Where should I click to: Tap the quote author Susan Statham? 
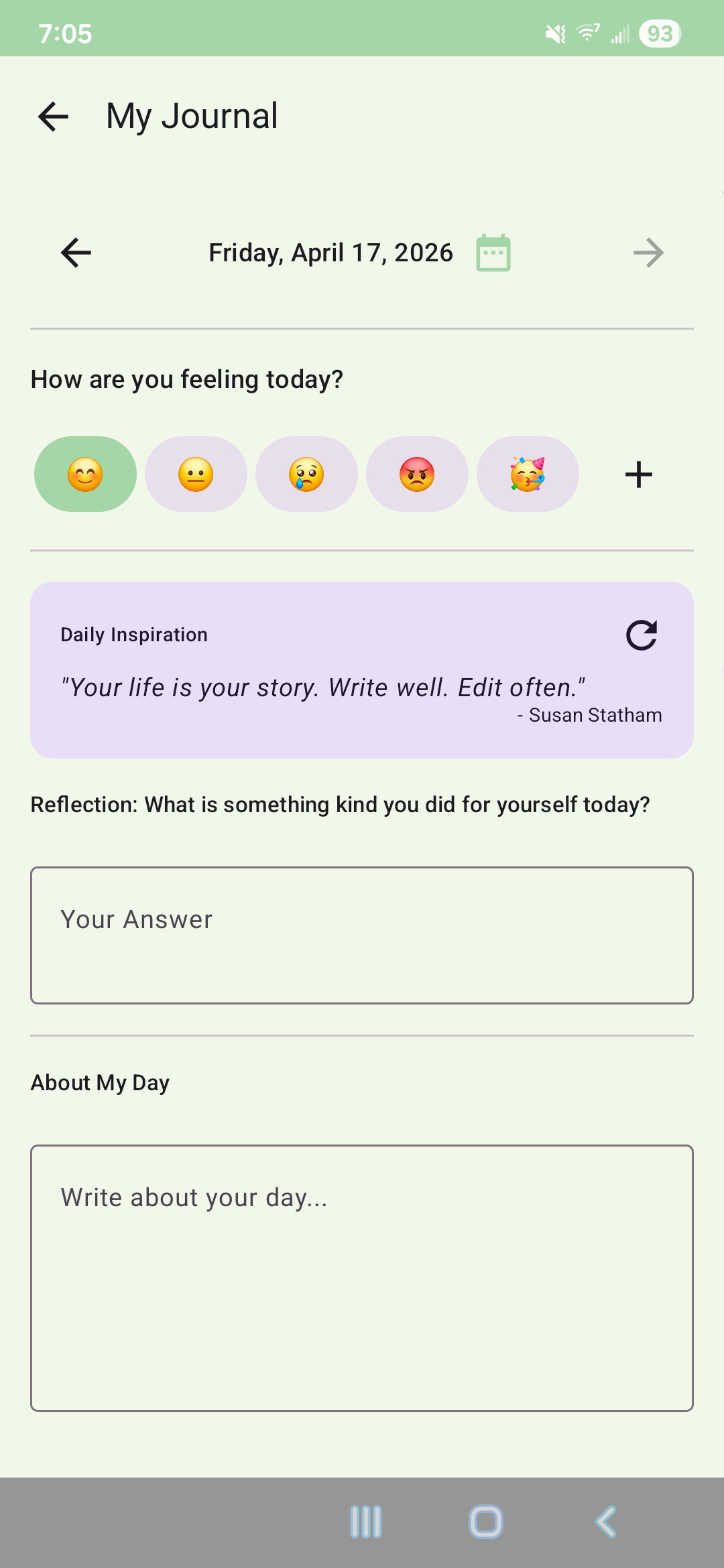[589, 714]
